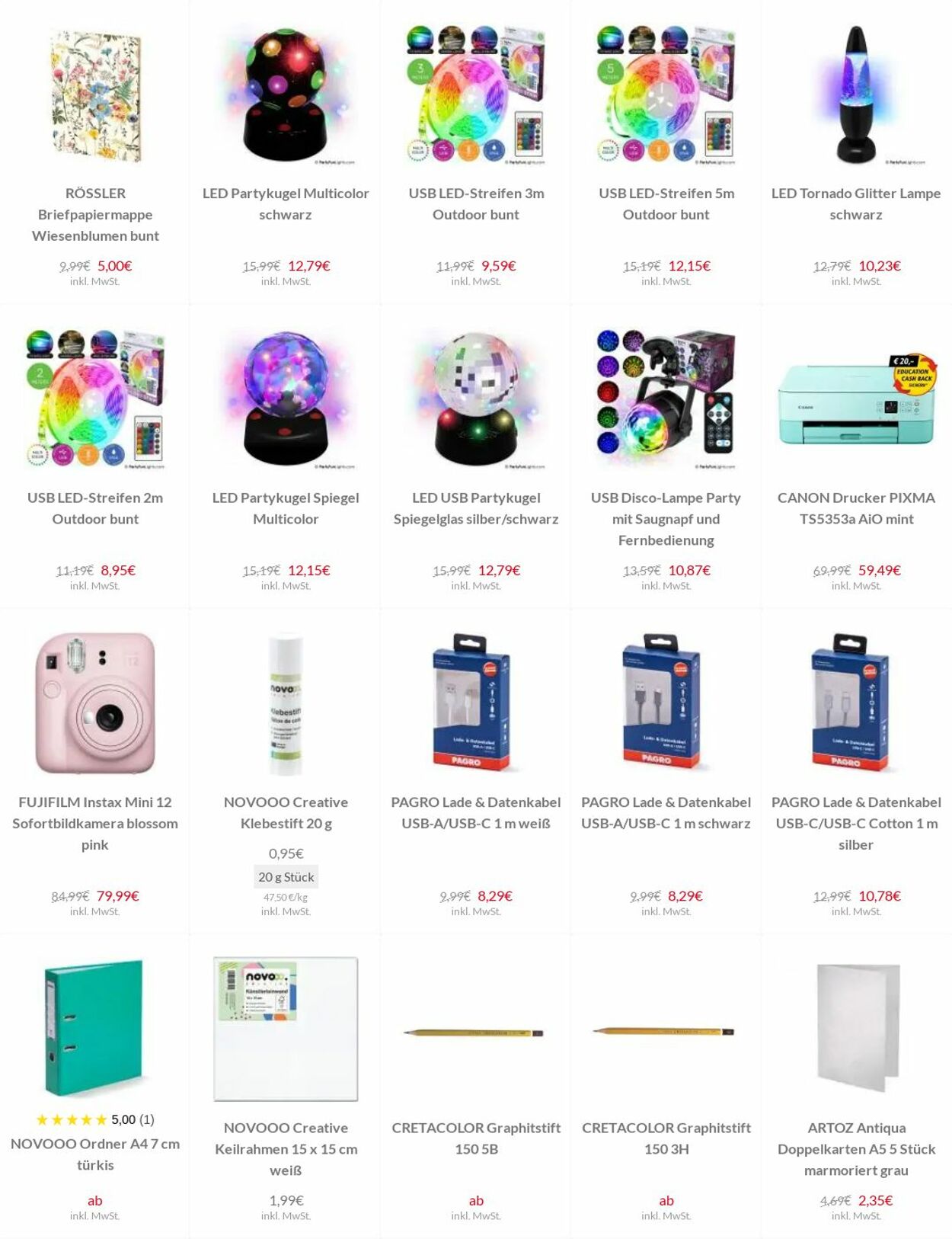The height and width of the screenshot is (1239, 952).
Task: View PAGRO USB-A/USB-C cable 1 m schwarz
Action: tap(666, 812)
